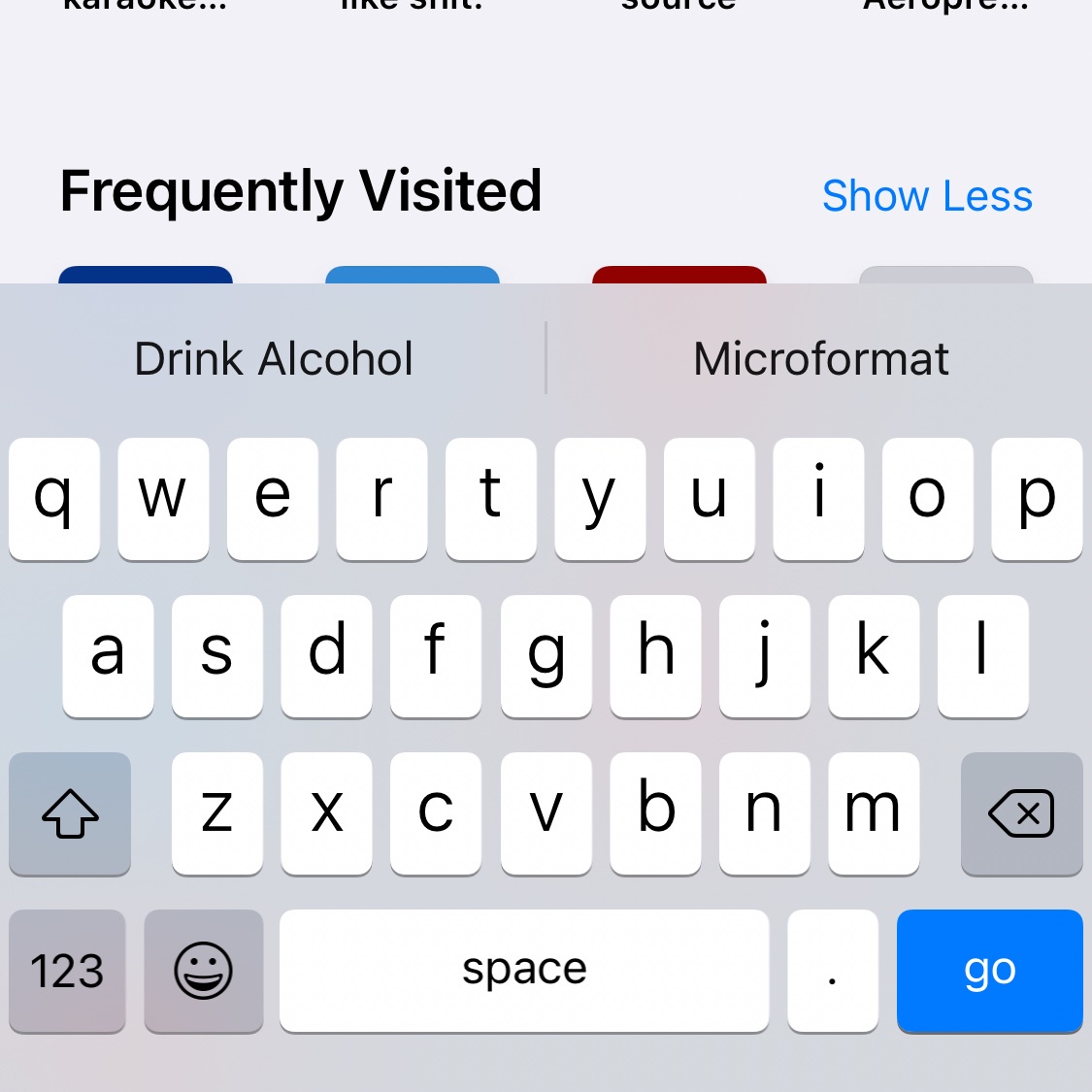Type the period key
The width and height of the screenshot is (1092, 1092).
(x=832, y=971)
